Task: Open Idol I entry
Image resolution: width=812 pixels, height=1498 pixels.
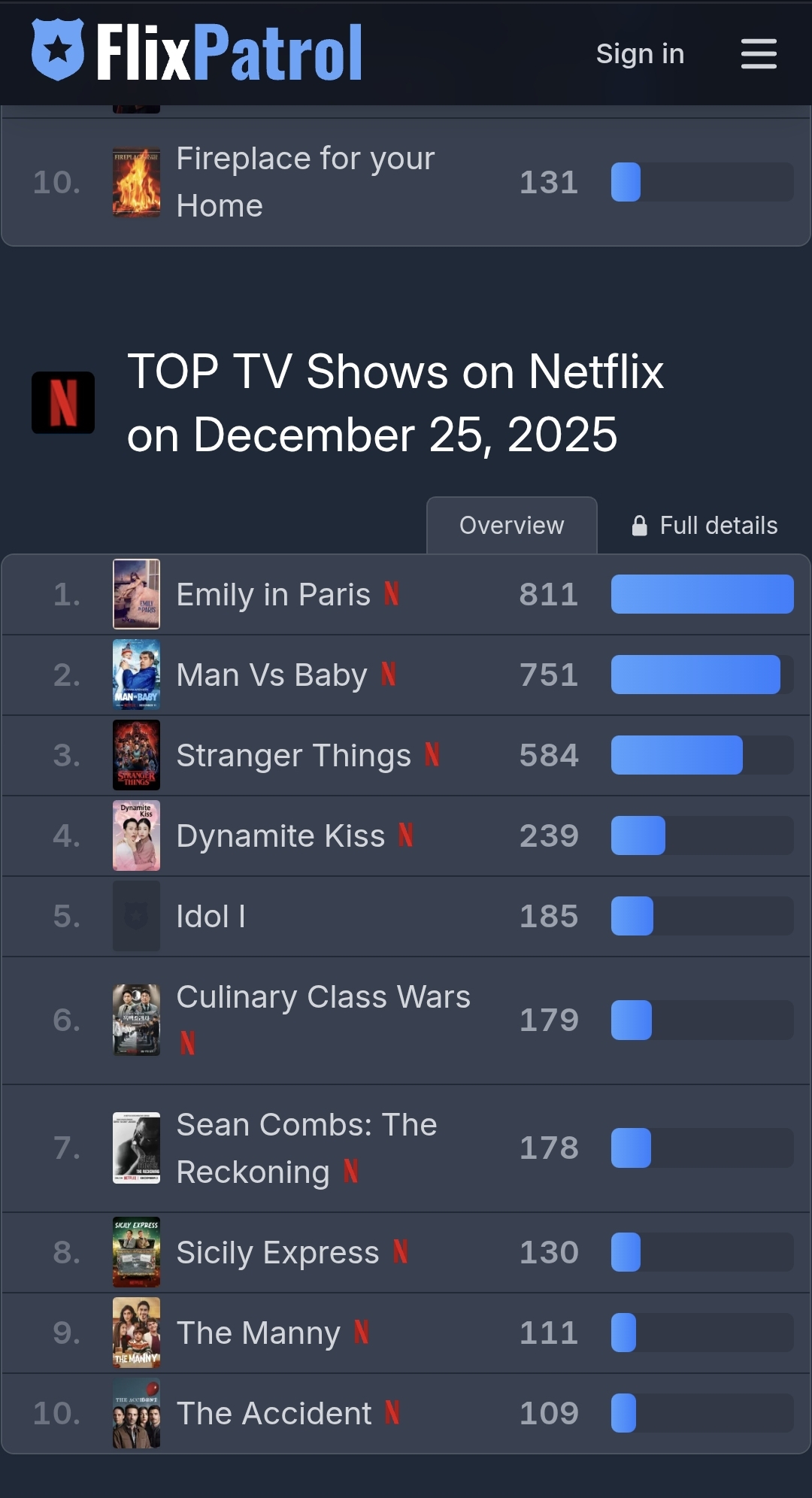Action: [x=211, y=917]
